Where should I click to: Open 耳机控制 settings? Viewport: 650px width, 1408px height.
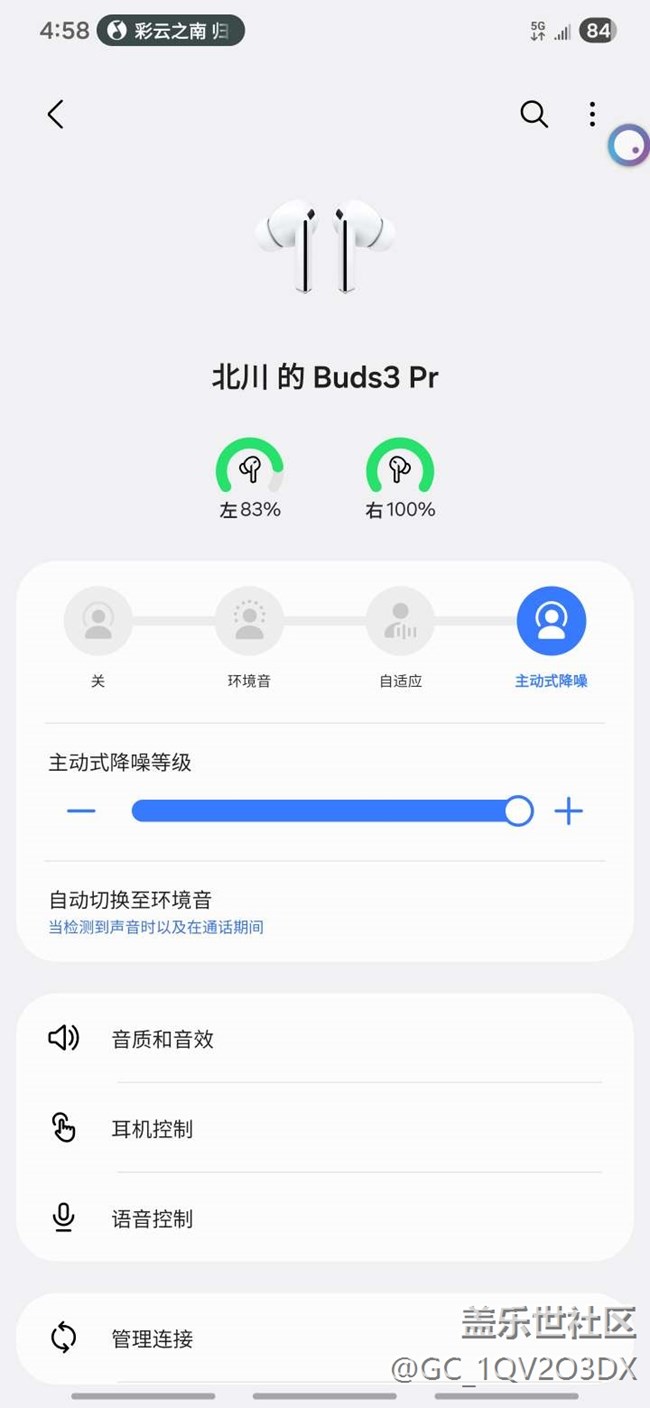325,1129
